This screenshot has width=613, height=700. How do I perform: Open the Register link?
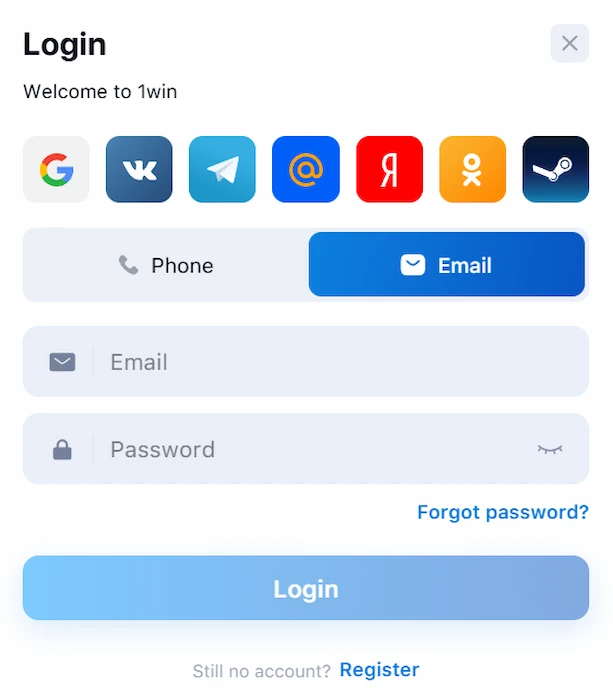379,669
